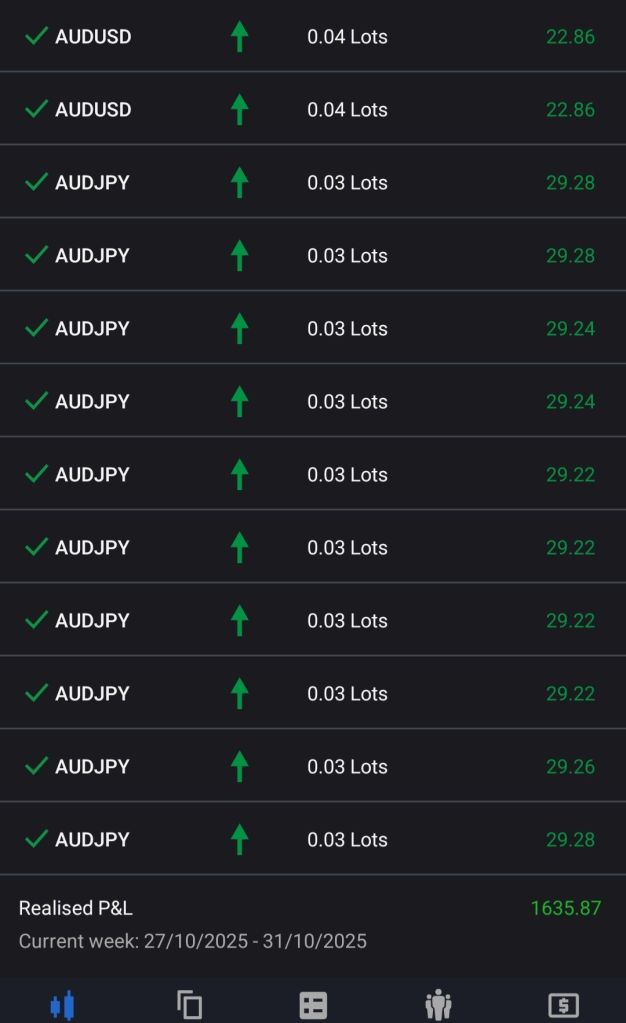Open the AUDJPY trade with 29.26 profit
This screenshot has height=1023, width=626.
point(312,766)
